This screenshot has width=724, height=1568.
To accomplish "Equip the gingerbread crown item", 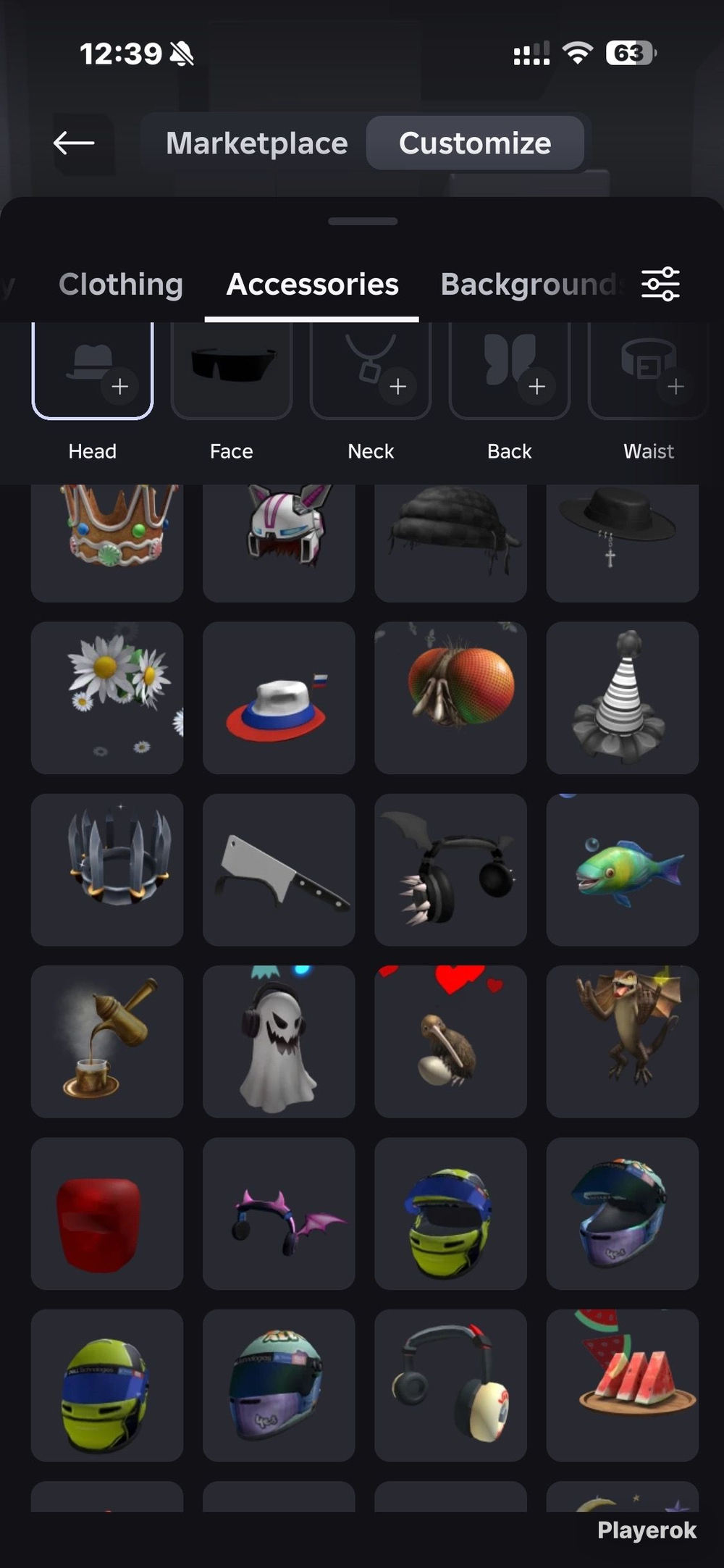I will pos(107,543).
